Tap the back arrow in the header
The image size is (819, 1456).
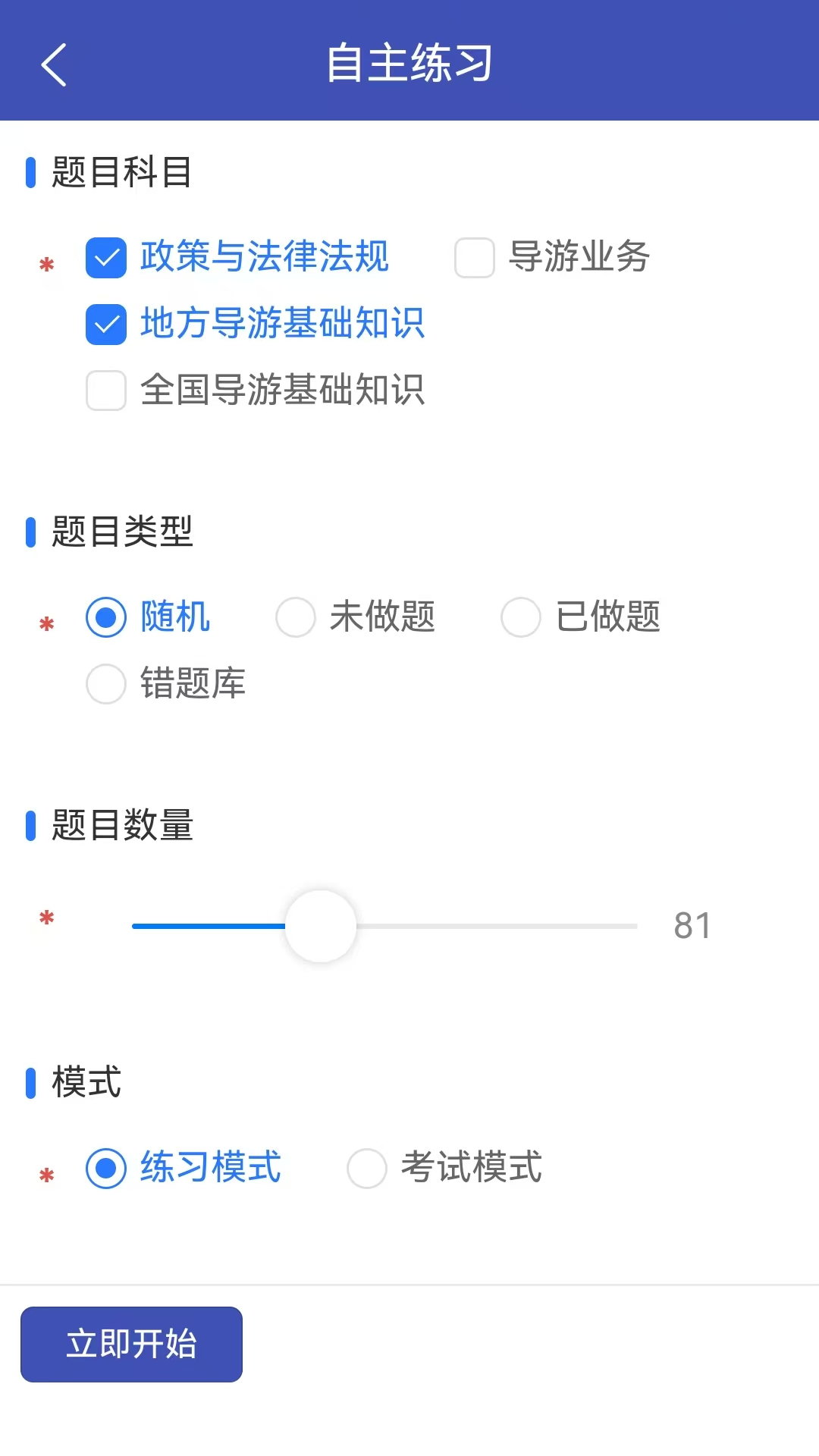point(53,64)
